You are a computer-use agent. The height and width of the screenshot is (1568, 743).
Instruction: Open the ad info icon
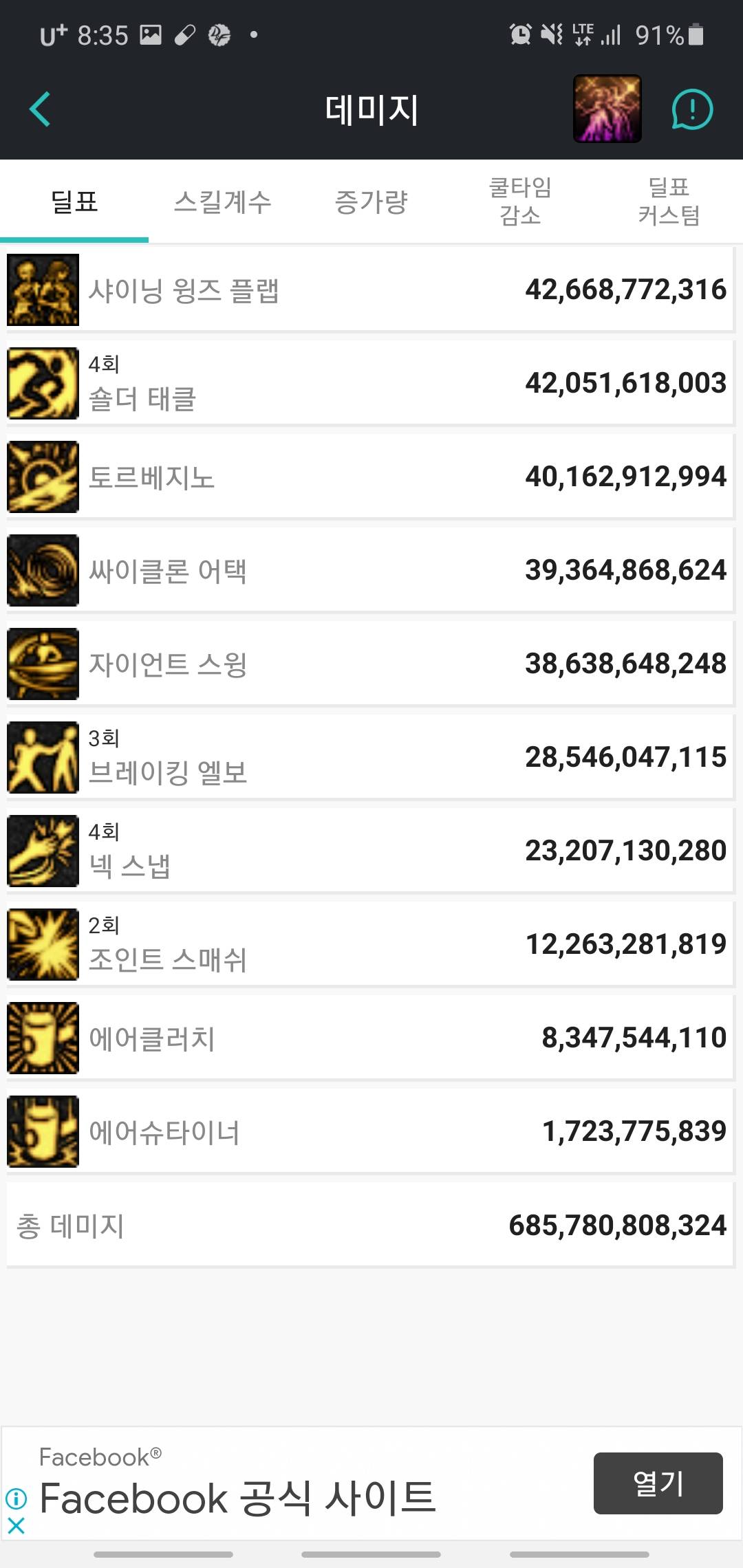[x=16, y=1498]
